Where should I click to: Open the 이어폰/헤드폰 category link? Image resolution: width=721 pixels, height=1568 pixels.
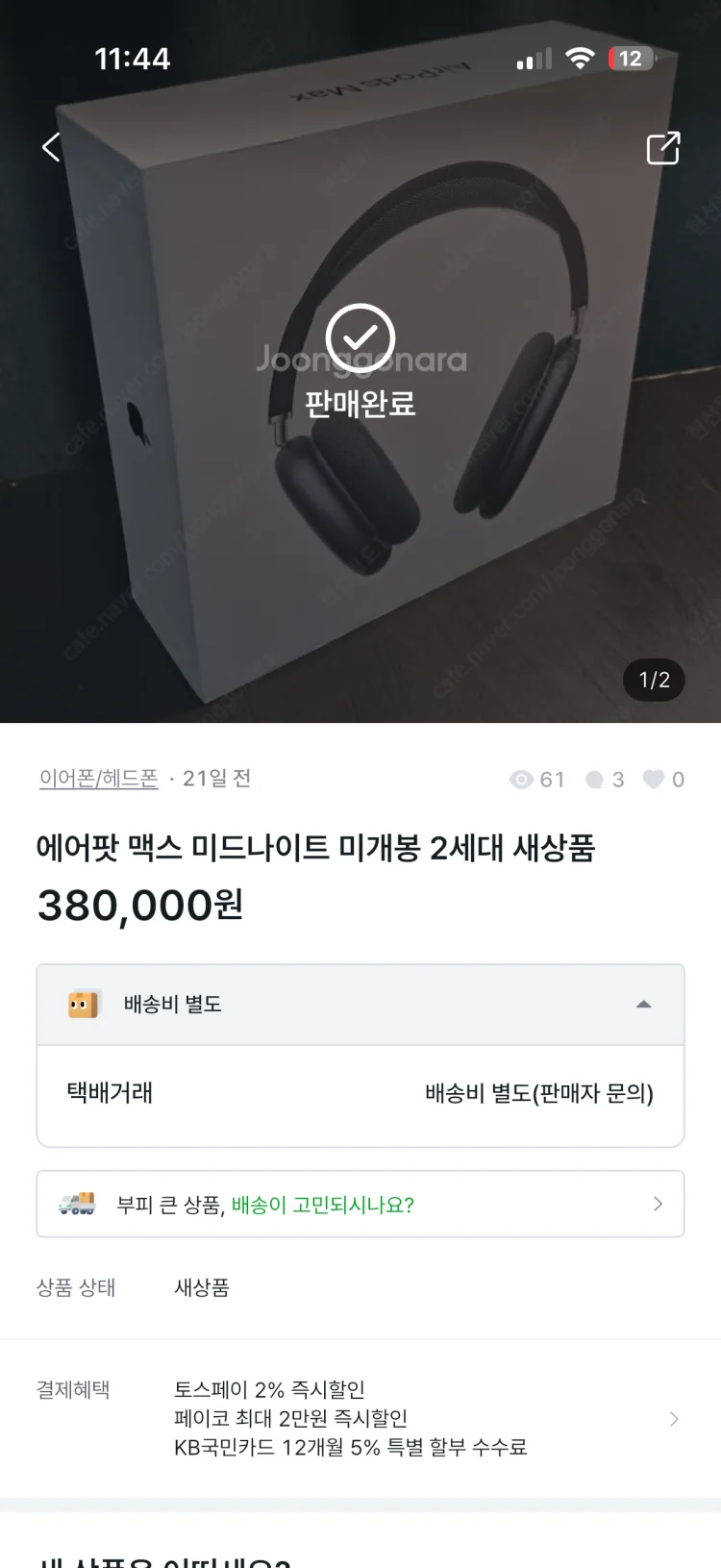(x=98, y=779)
